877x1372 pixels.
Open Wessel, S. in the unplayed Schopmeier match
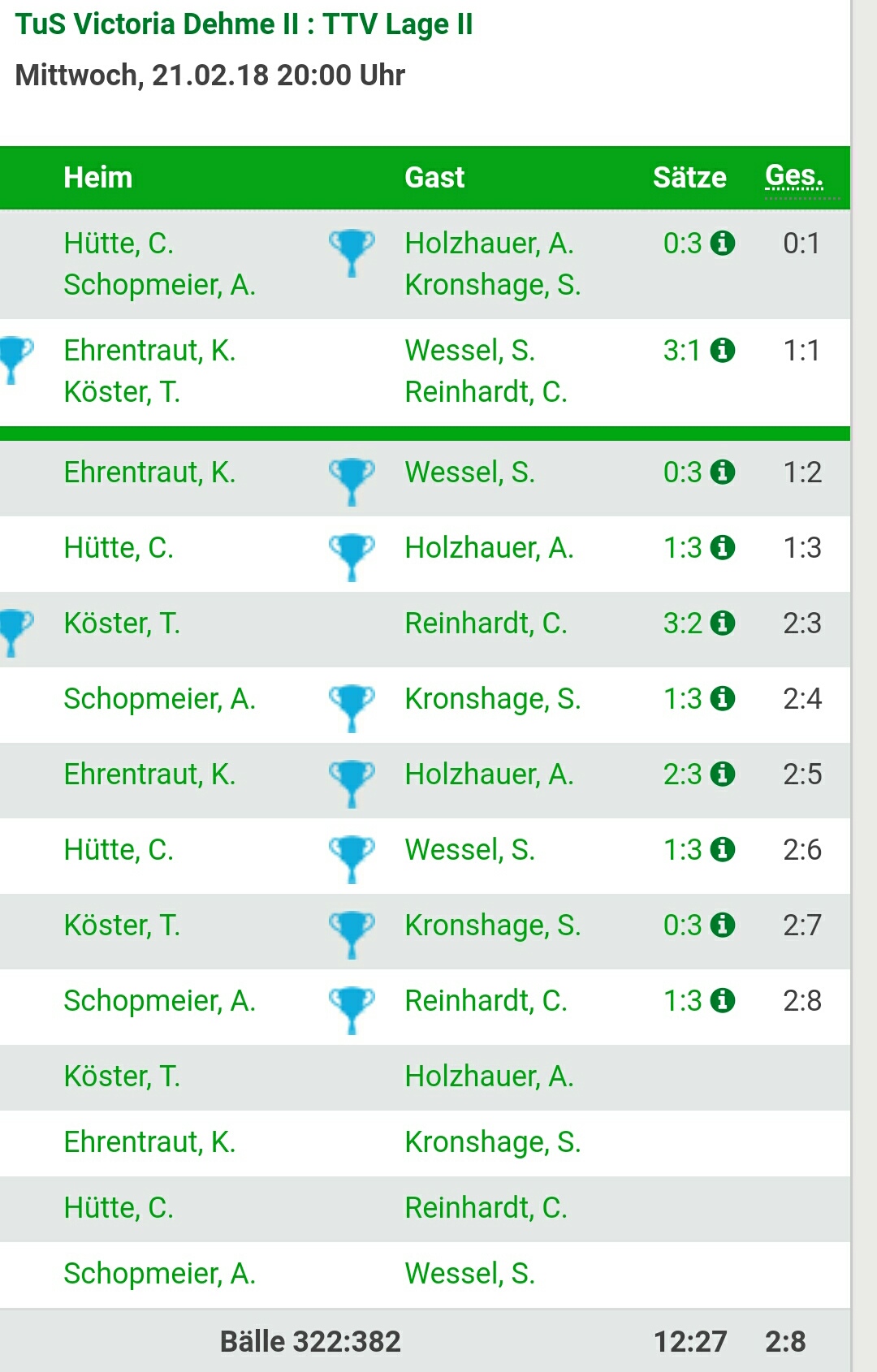tap(469, 1274)
